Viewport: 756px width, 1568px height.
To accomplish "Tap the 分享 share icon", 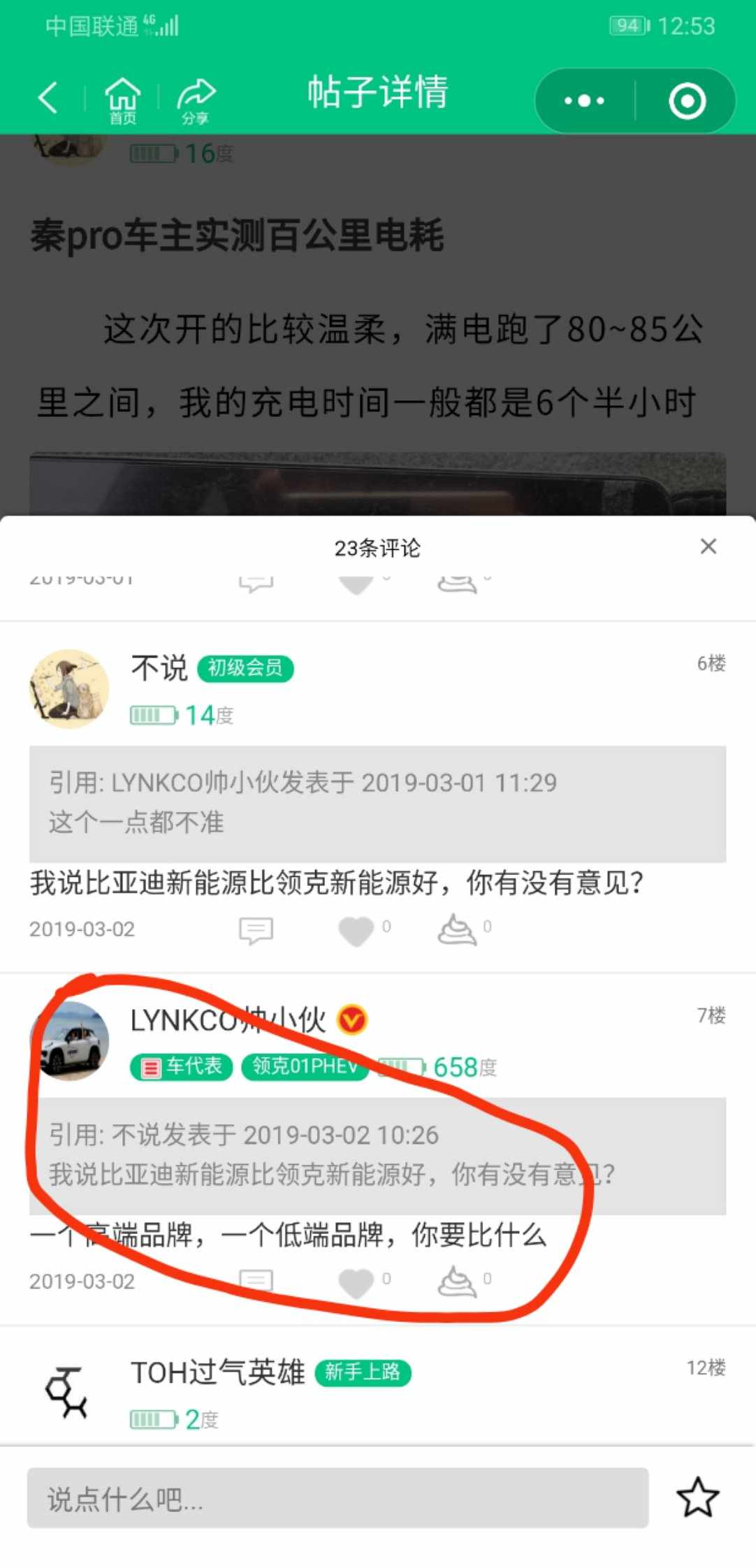I will click(196, 101).
